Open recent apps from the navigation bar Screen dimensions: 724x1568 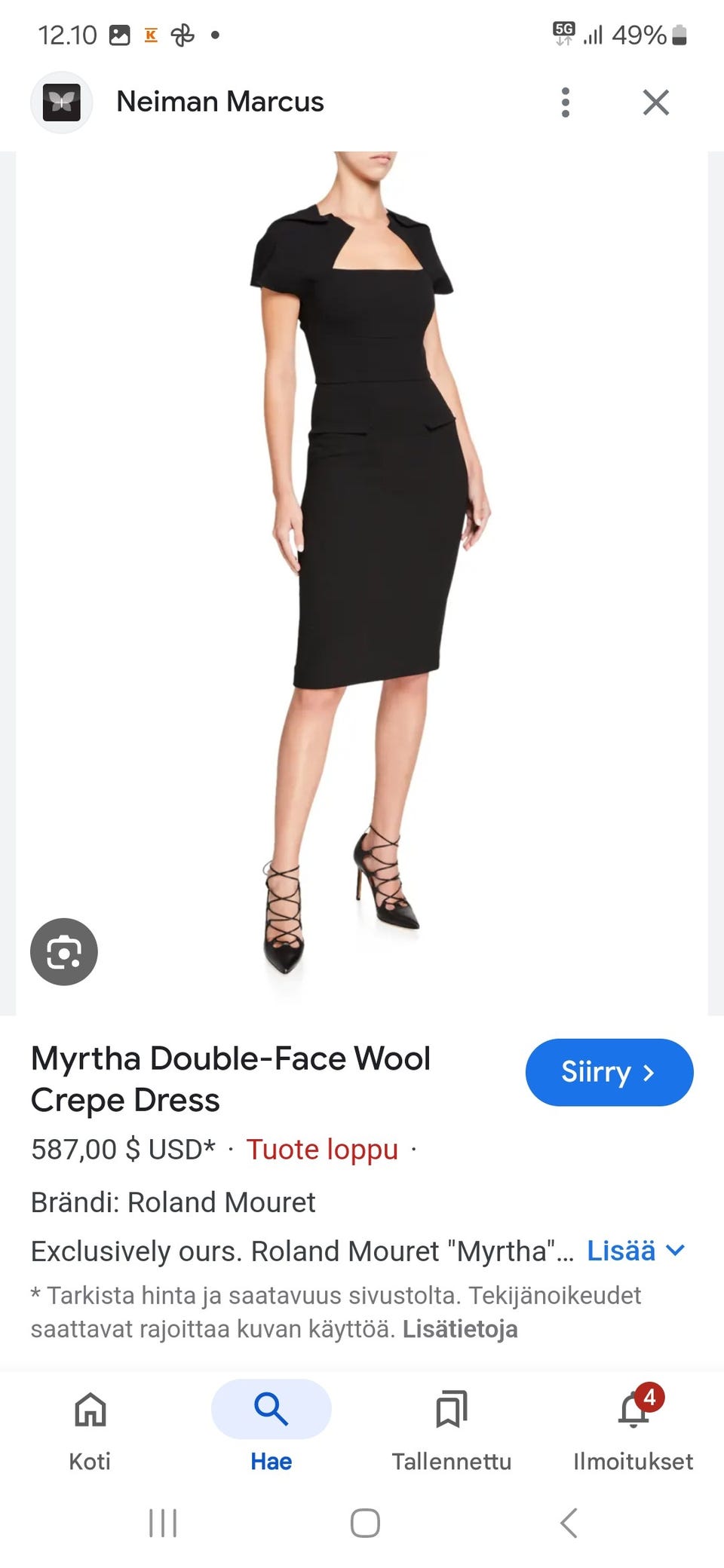[x=163, y=1523]
